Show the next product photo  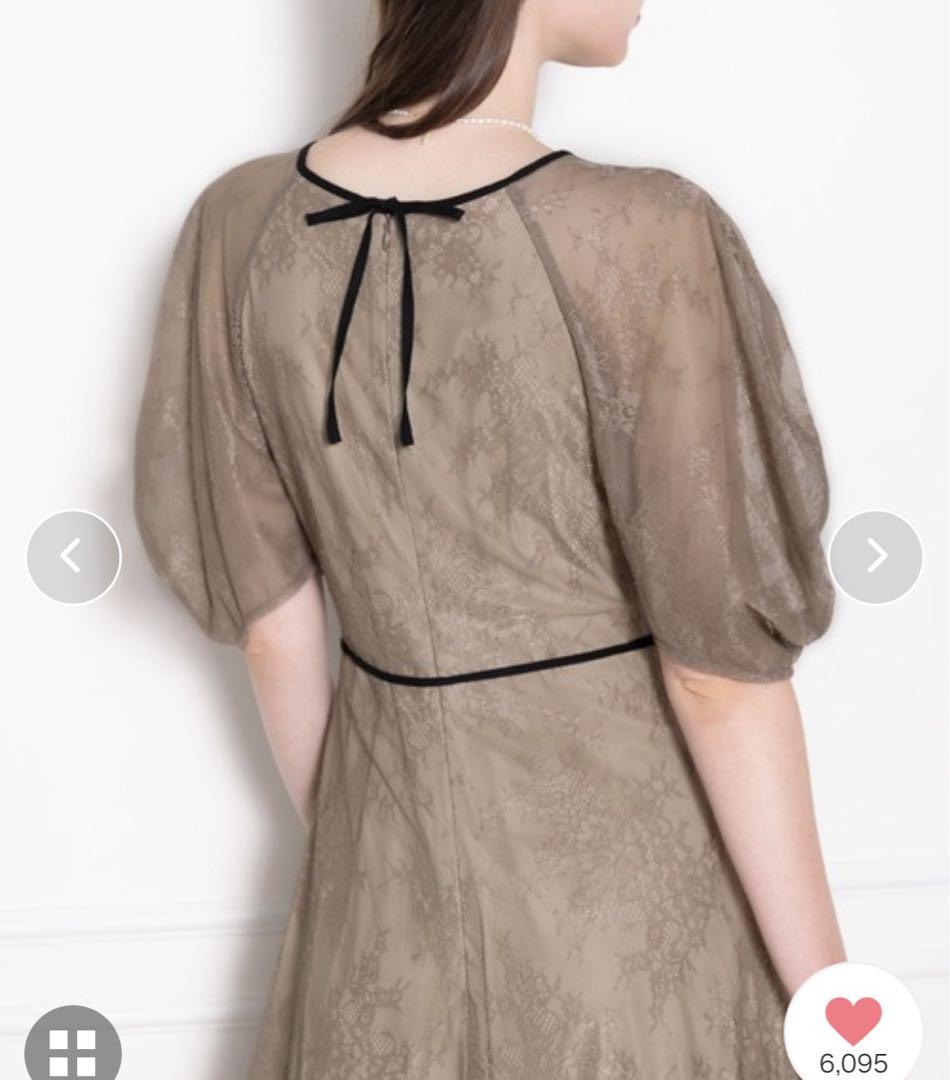875,556
